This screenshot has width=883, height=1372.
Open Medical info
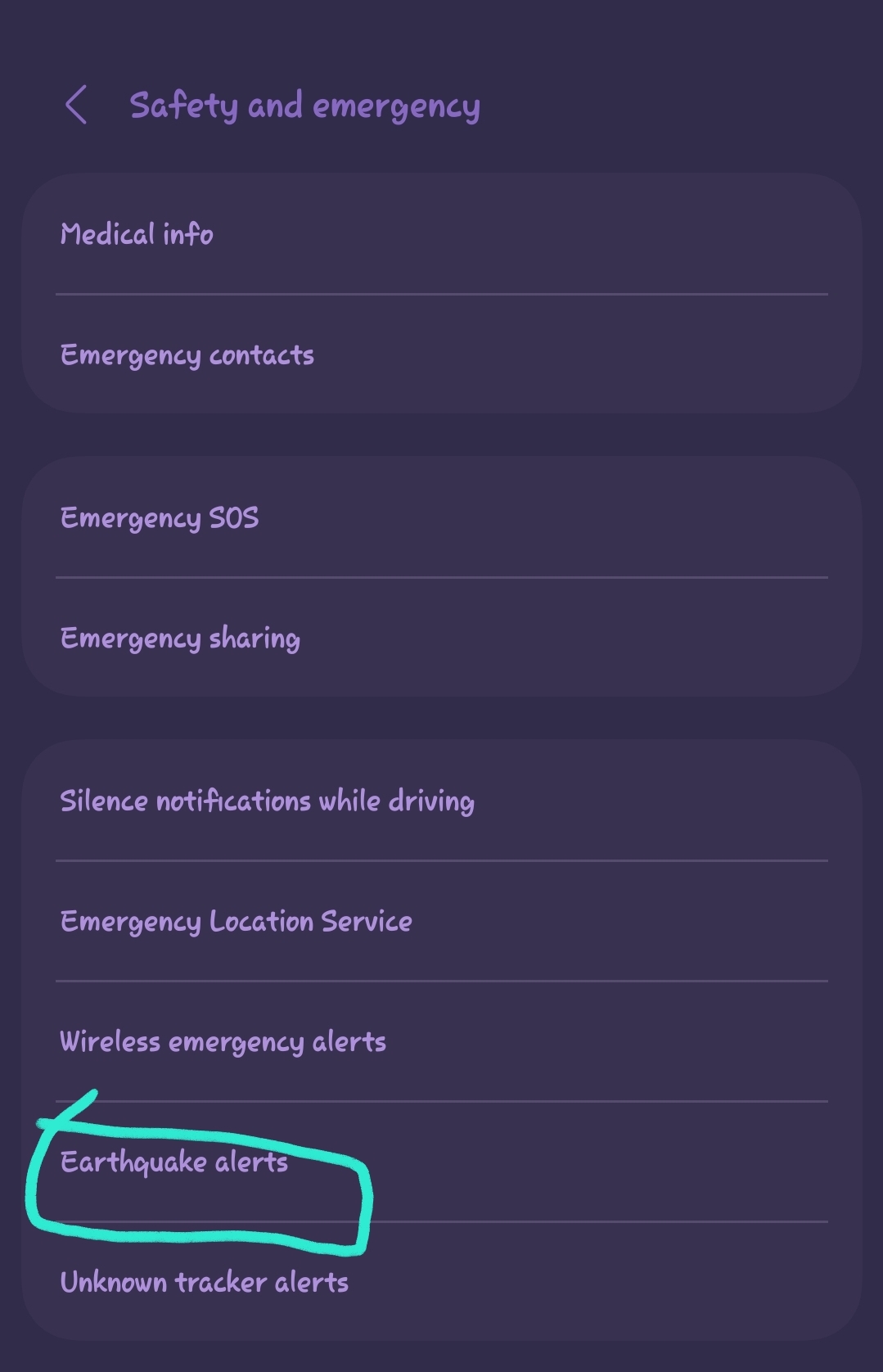click(x=137, y=235)
